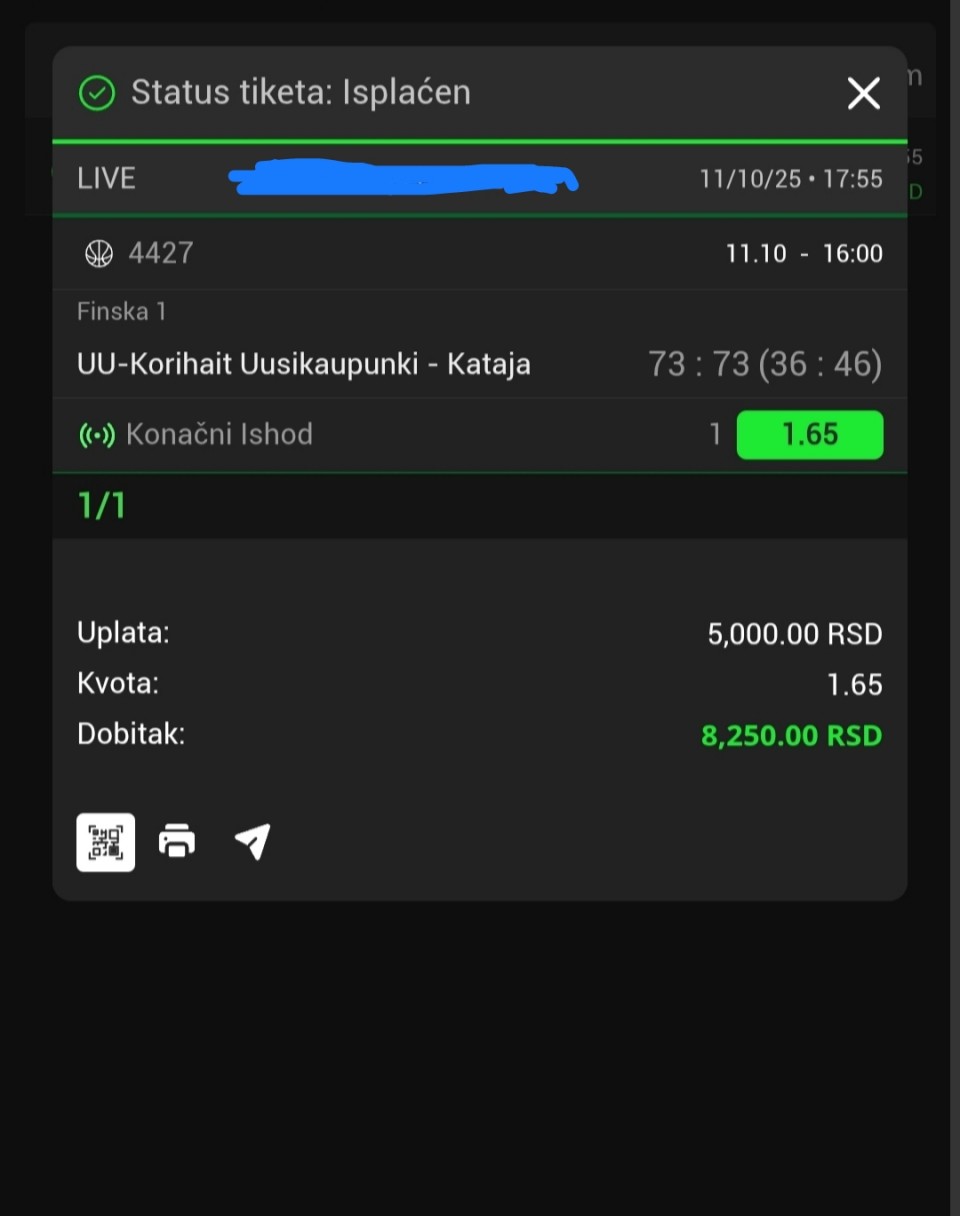
Task: Print the paid ticket
Action: [177, 841]
